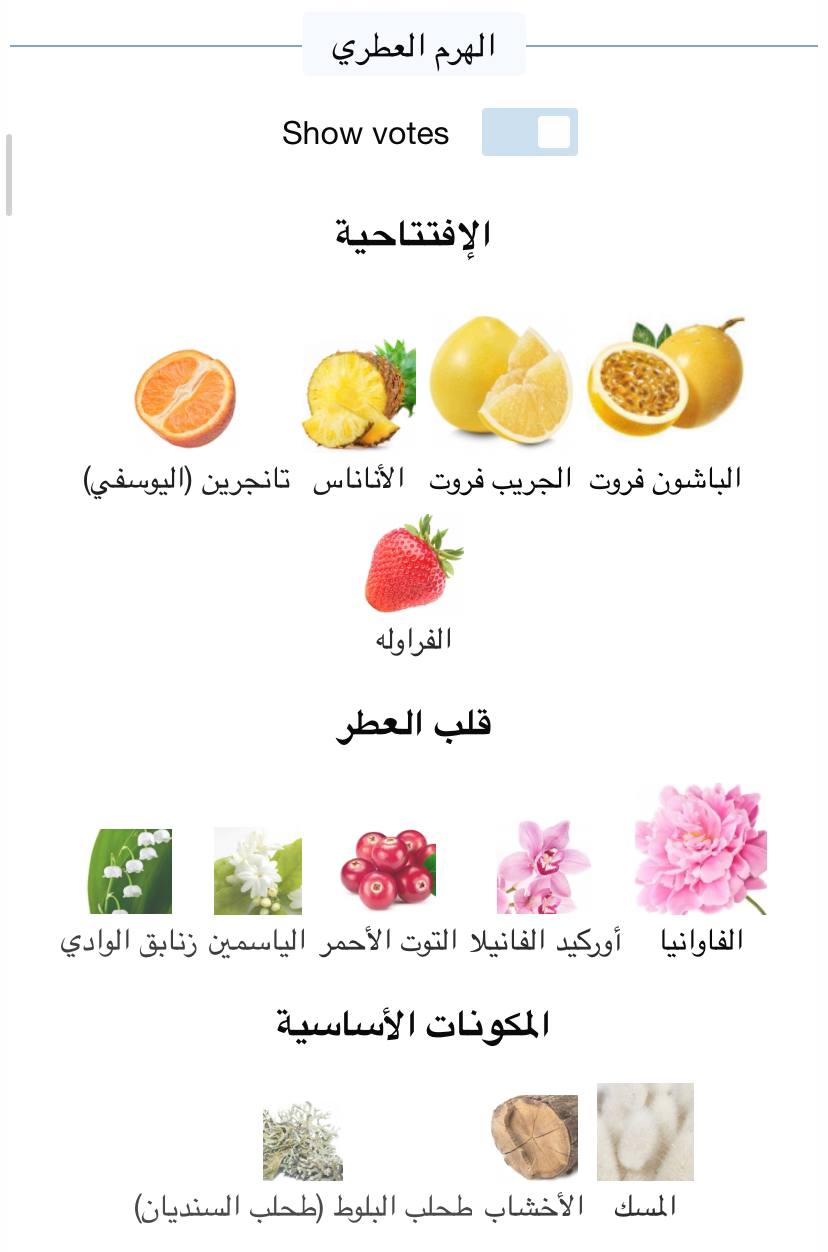Open the oakmoss note طحلب البلوط
The width and height of the screenshot is (828, 1252).
(303, 1141)
